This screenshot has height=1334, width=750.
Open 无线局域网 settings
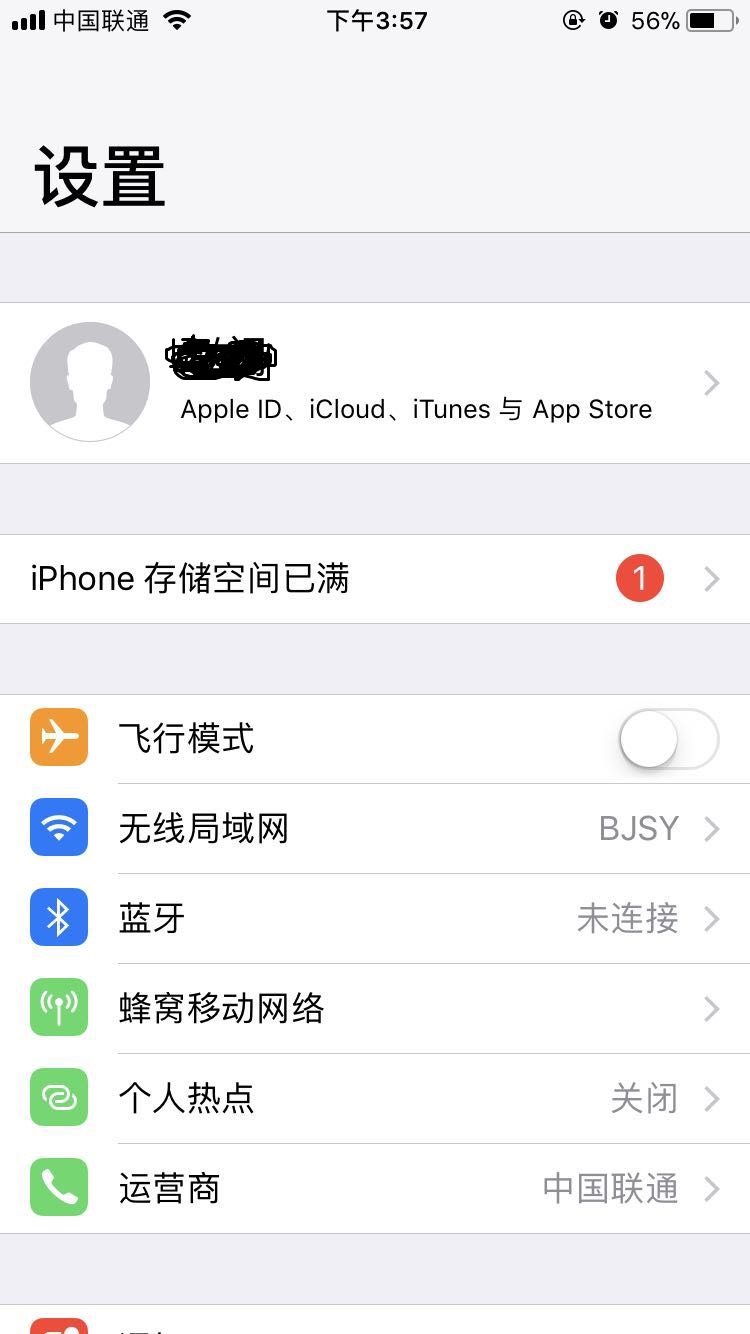(x=375, y=829)
